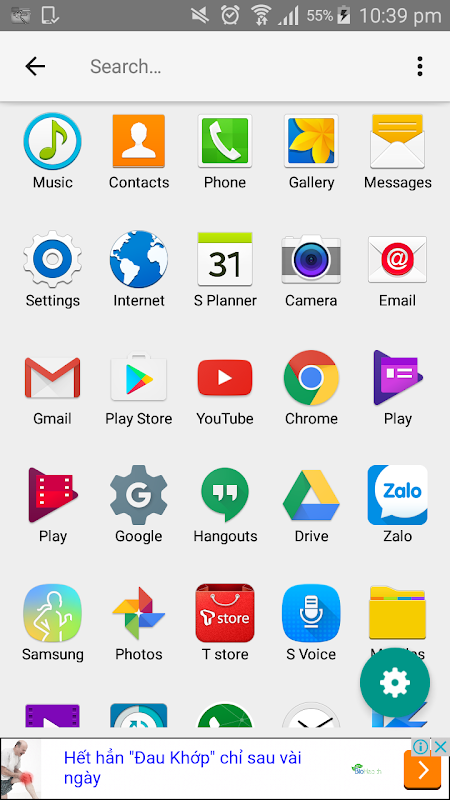Go back using the arrow icon
Image resolution: width=450 pixels, height=800 pixels.
(35, 66)
